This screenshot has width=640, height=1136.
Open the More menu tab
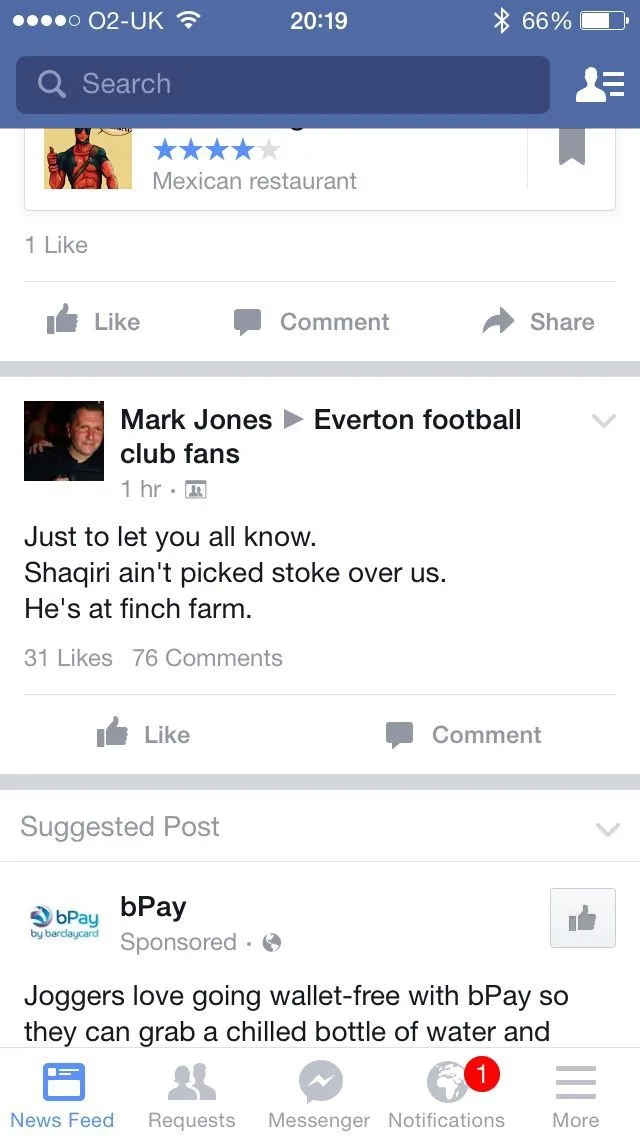pos(576,1094)
